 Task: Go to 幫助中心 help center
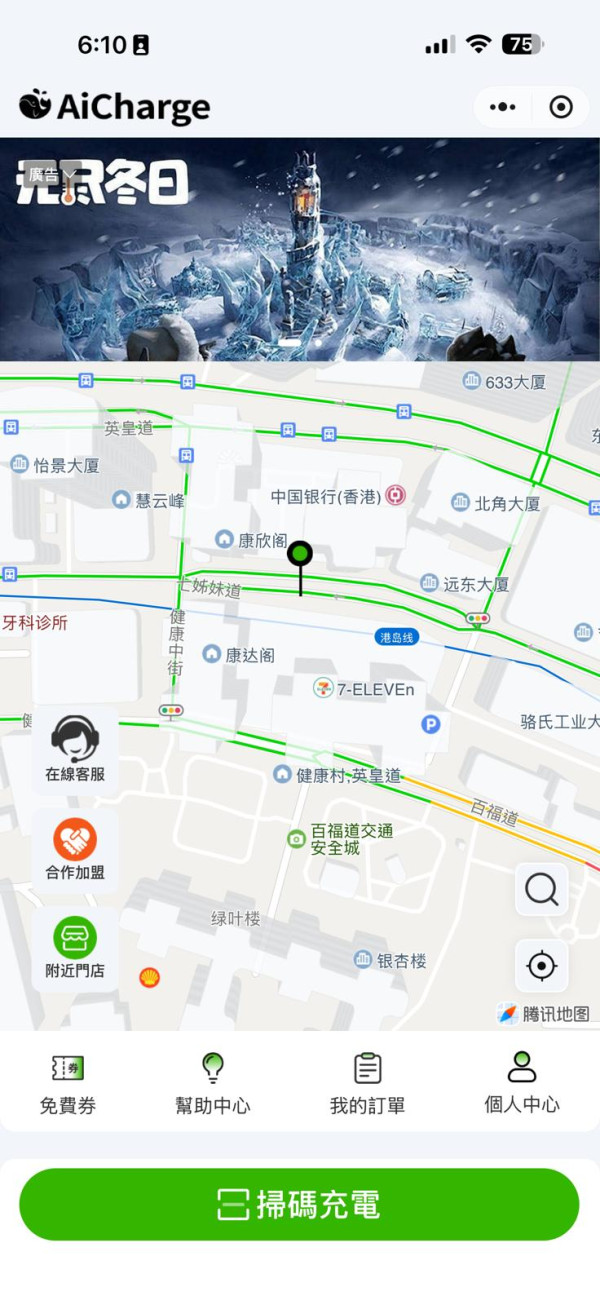[x=212, y=1083]
